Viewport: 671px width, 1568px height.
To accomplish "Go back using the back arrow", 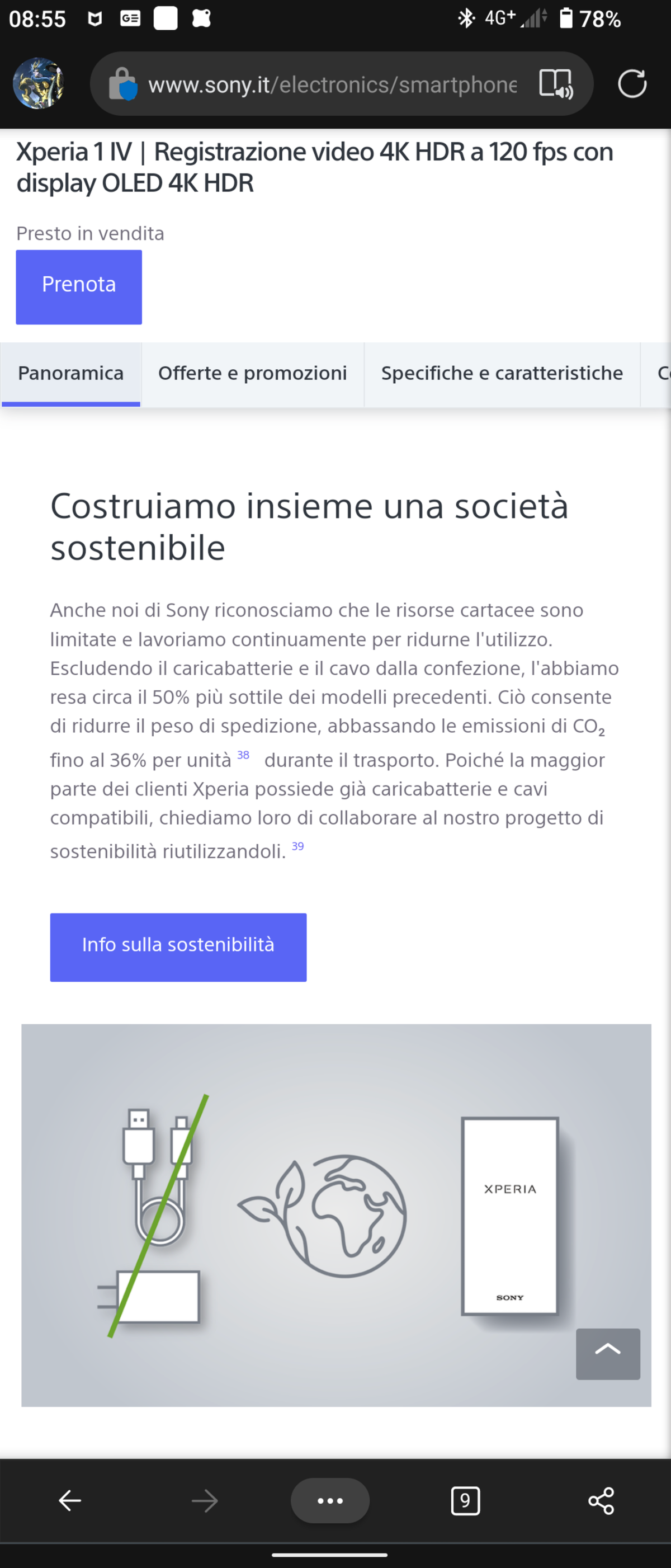I will tap(69, 1500).
